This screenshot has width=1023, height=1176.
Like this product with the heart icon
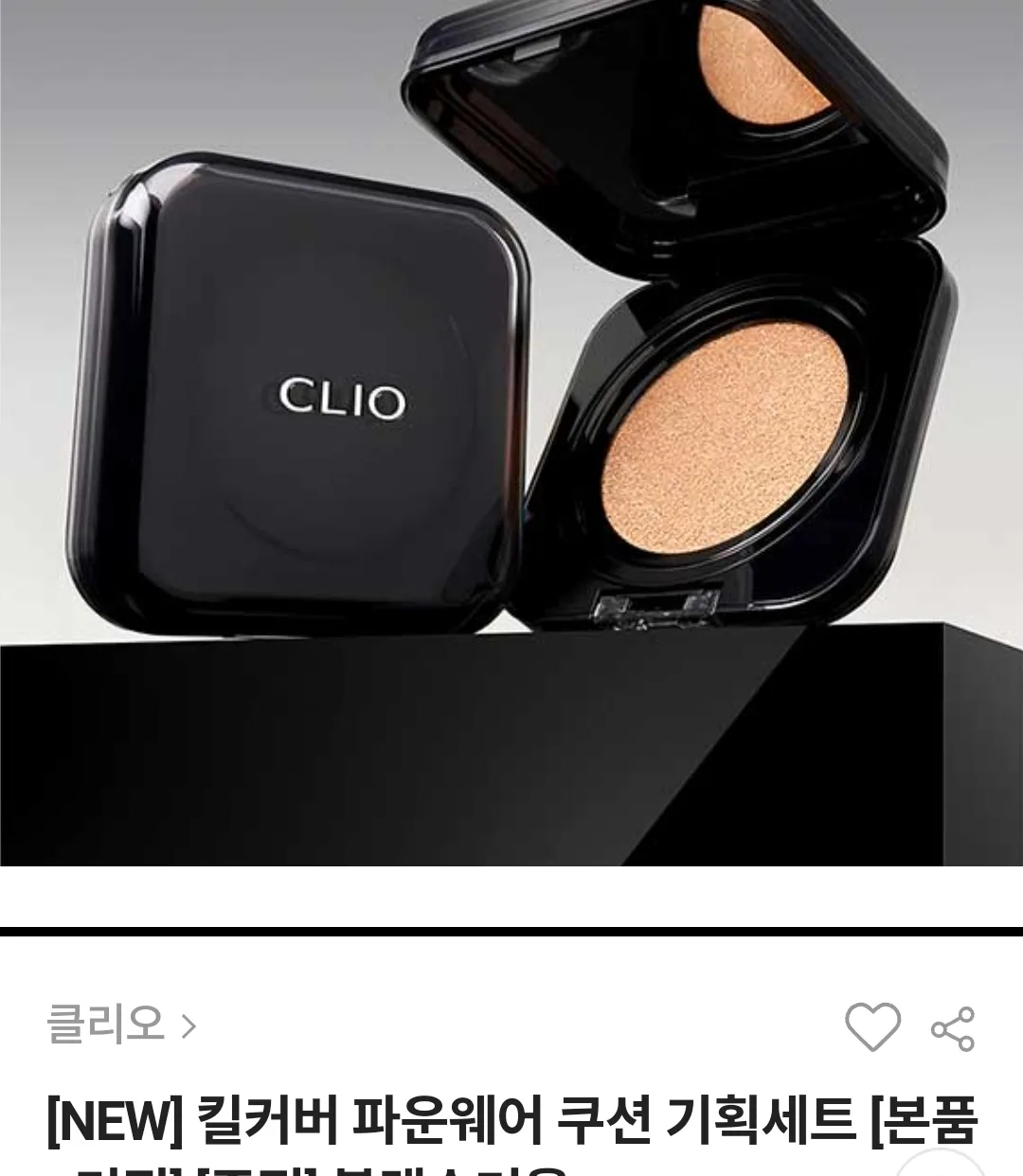pos(871,1026)
